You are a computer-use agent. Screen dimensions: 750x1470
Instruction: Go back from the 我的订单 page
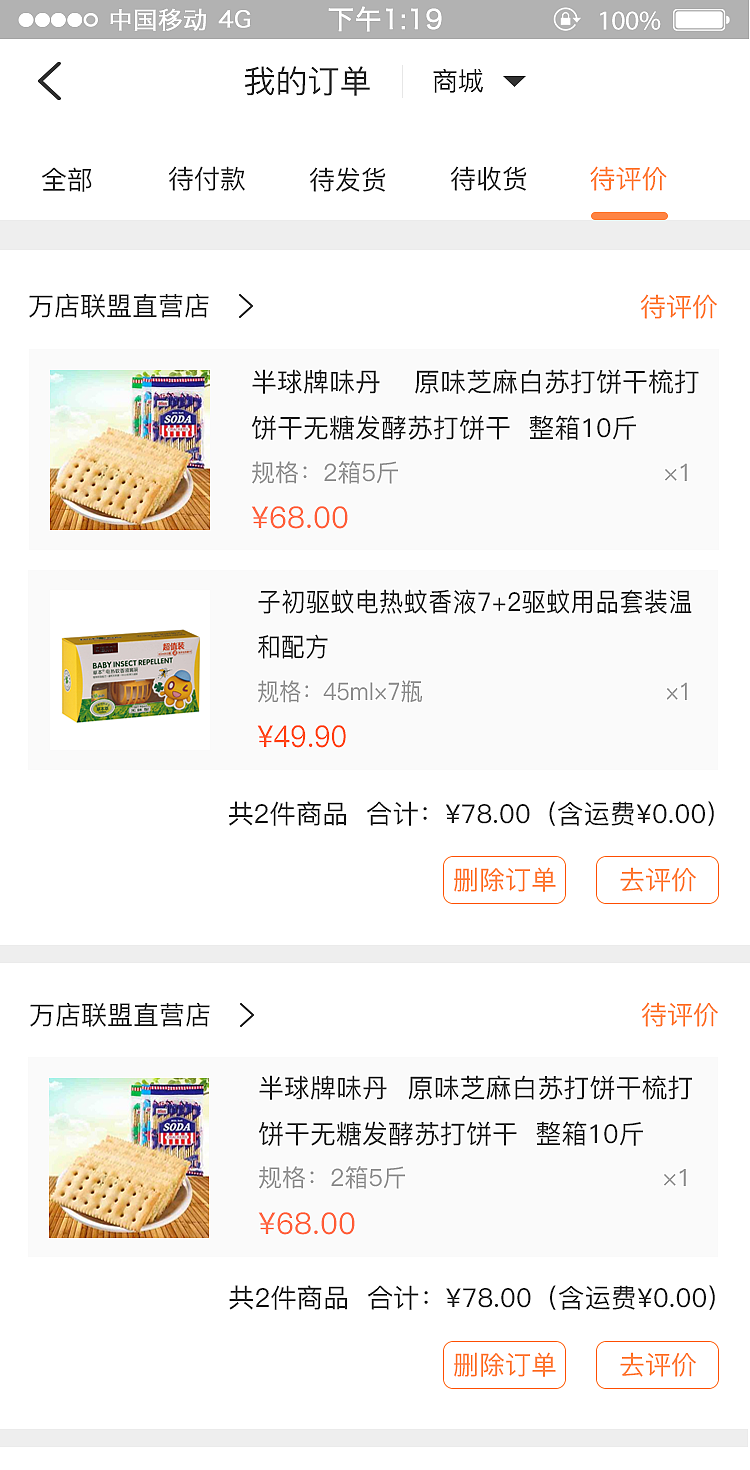pos(50,81)
